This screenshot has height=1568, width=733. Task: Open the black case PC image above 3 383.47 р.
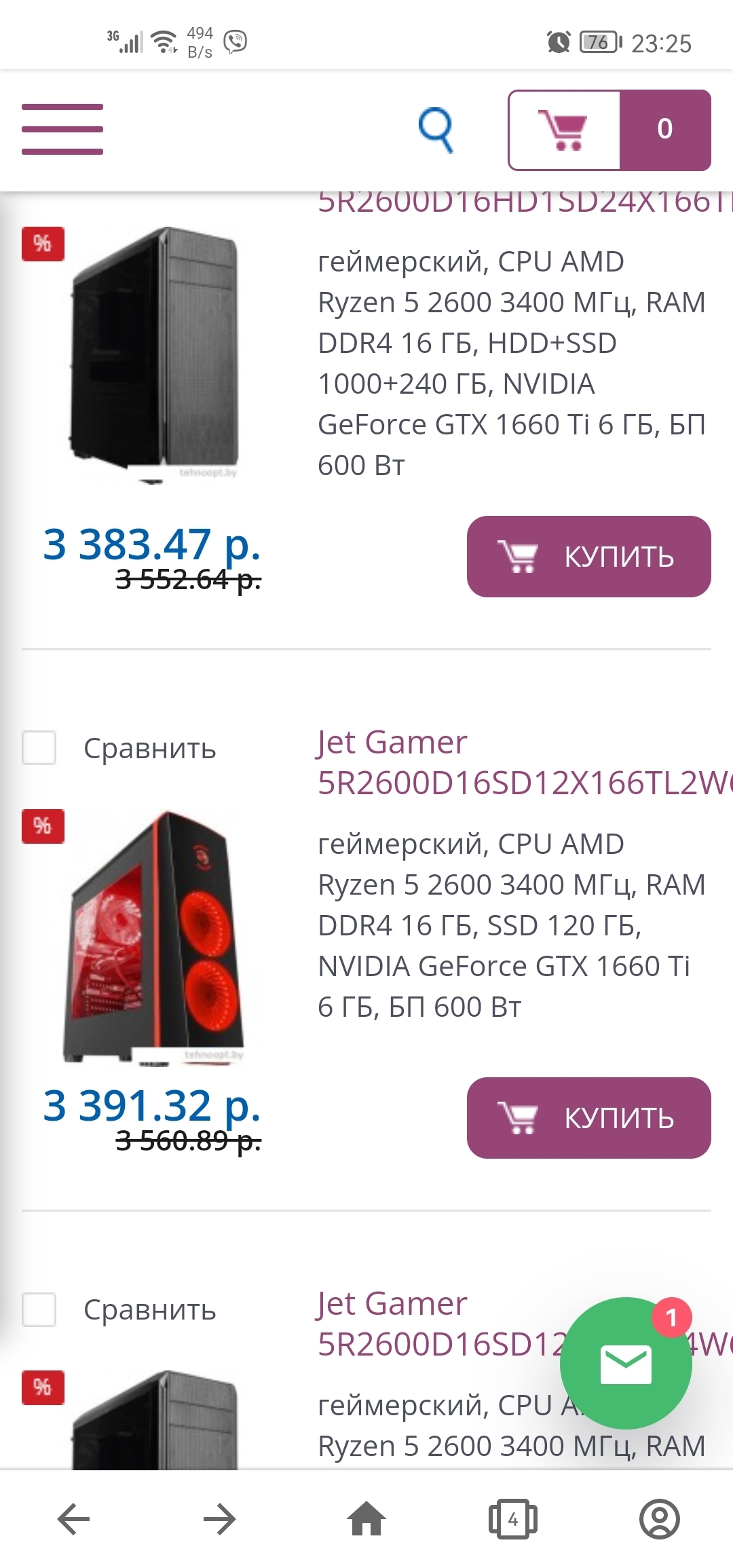tap(155, 354)
